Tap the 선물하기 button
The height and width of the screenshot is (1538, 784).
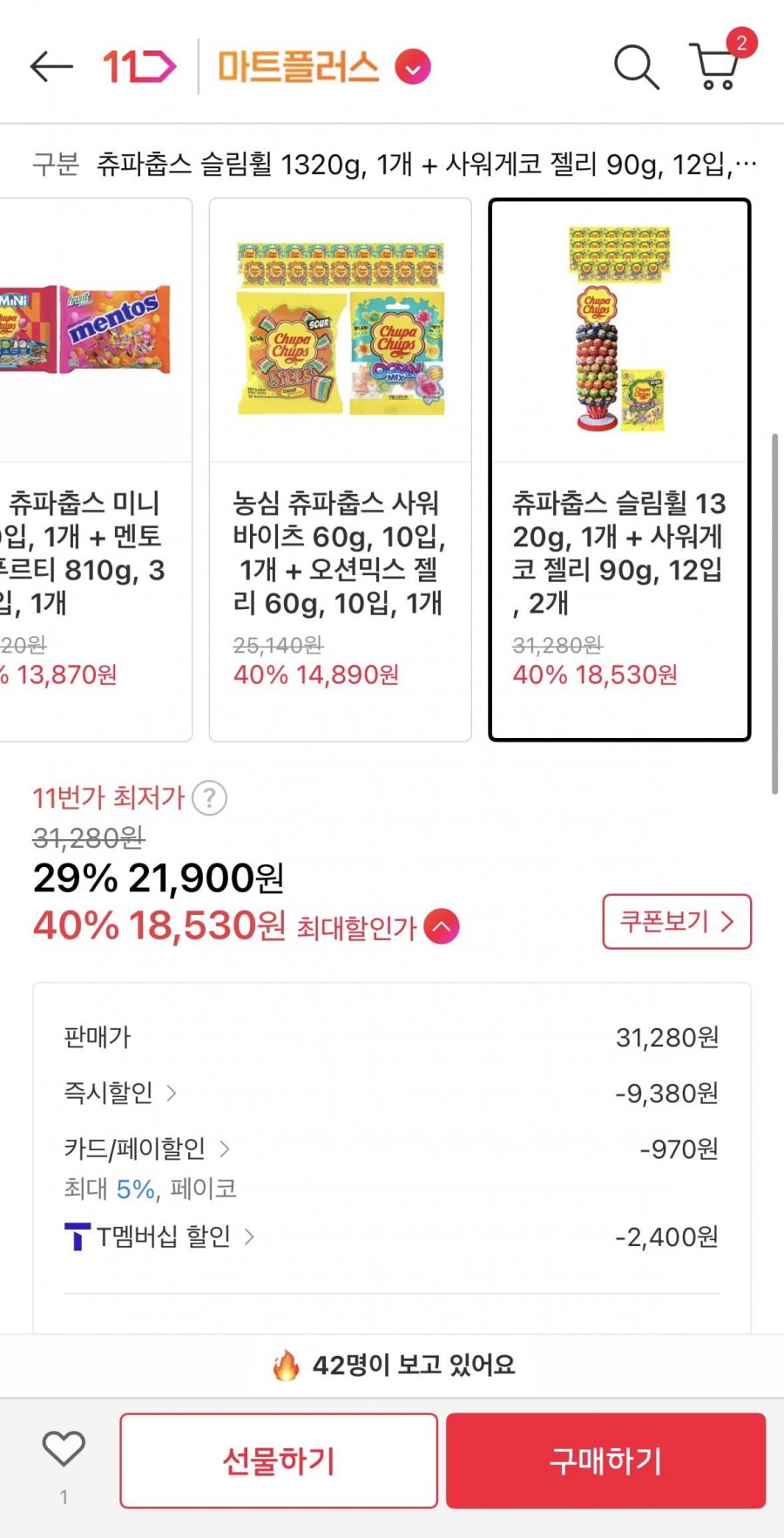[x=279, y=1460]
